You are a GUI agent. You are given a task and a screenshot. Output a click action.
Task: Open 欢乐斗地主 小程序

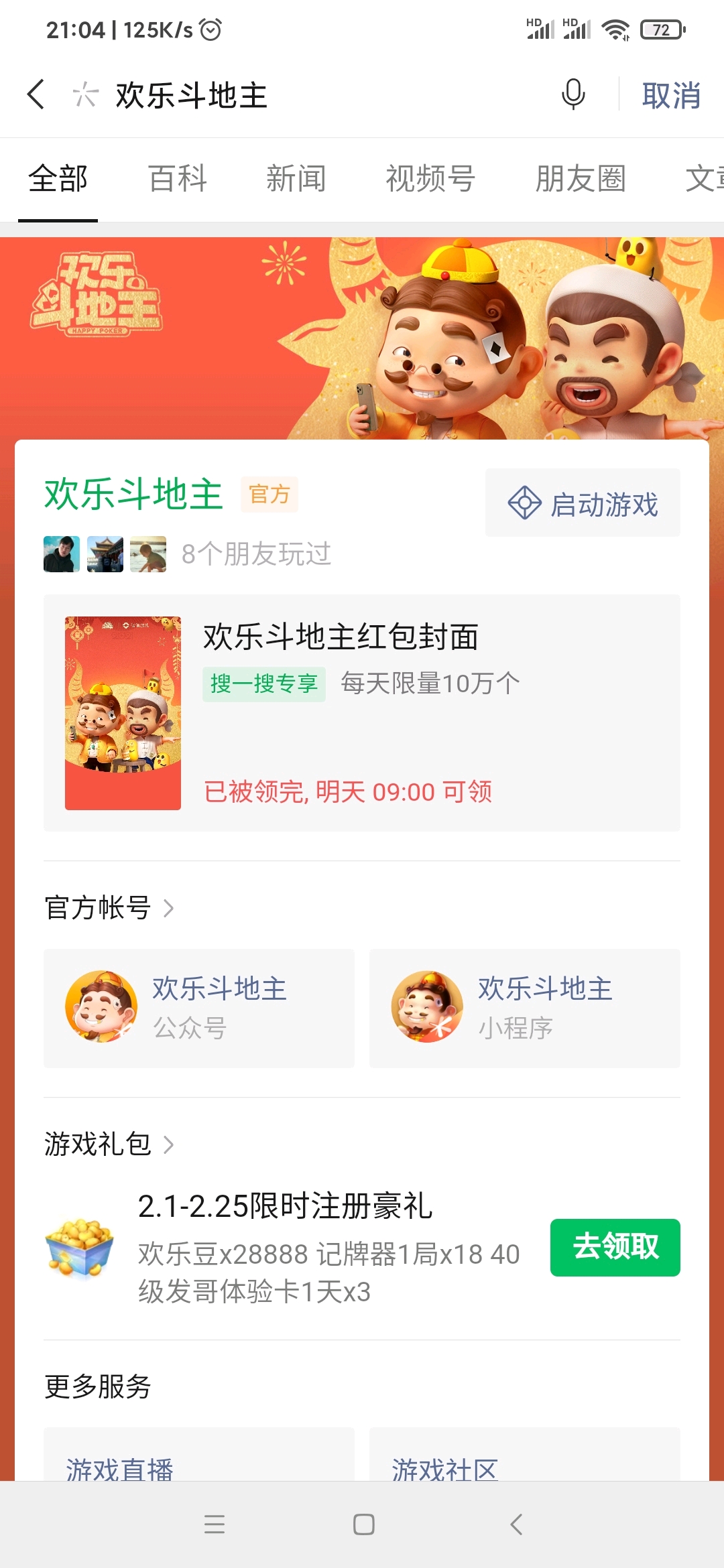pyautogui.click(x=524, y=1008)
